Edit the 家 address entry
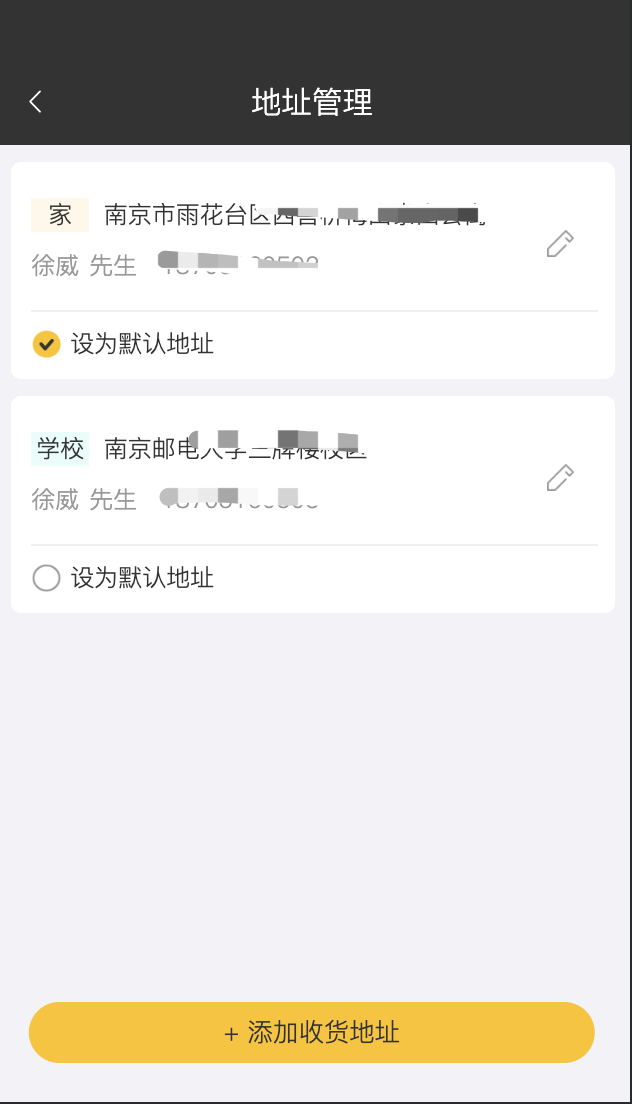This screenshot has width=632, height=1104. click(x=560, y=244)
